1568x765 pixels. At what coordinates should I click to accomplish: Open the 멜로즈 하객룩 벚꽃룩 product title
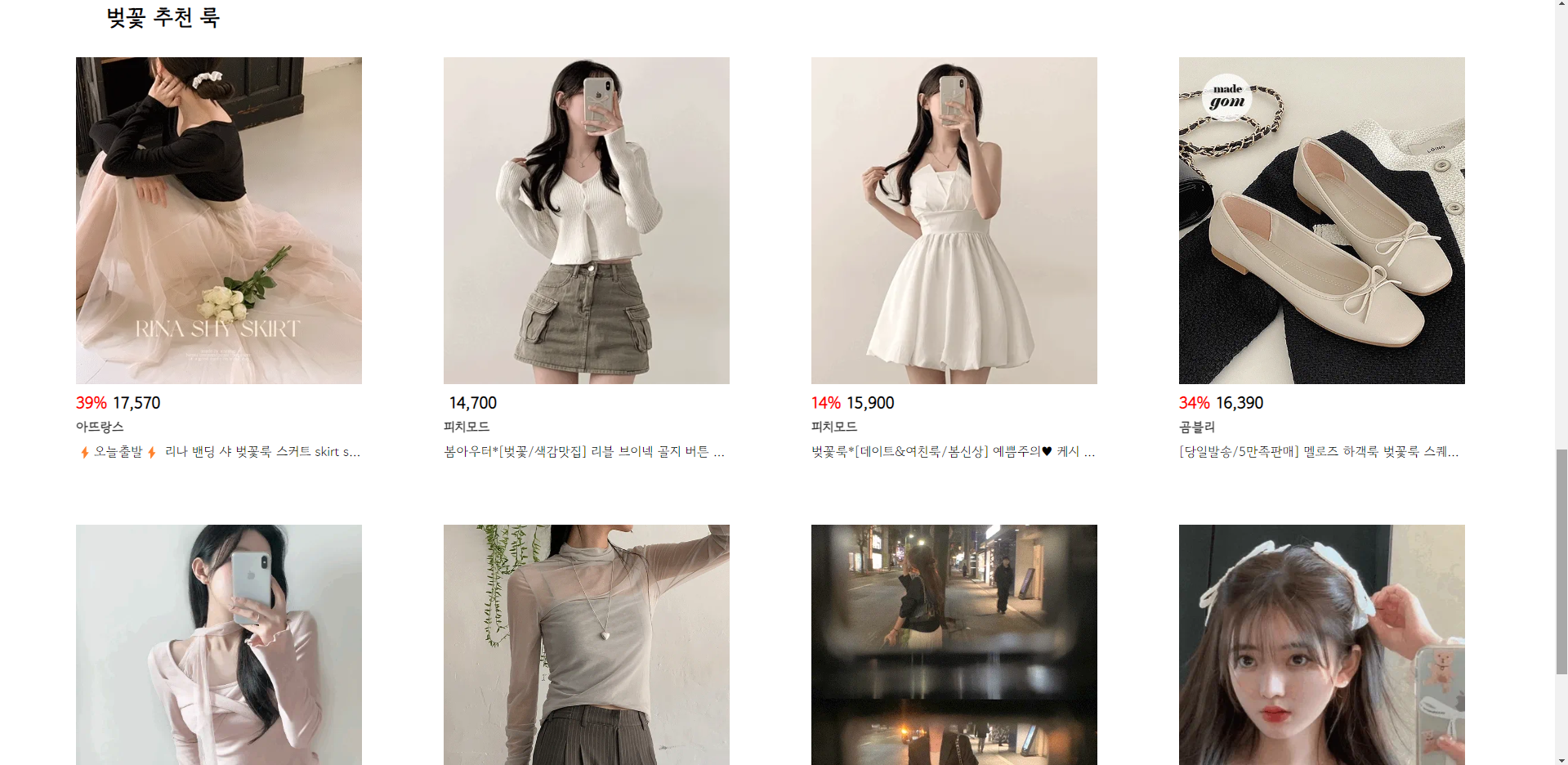[1319, 452]
